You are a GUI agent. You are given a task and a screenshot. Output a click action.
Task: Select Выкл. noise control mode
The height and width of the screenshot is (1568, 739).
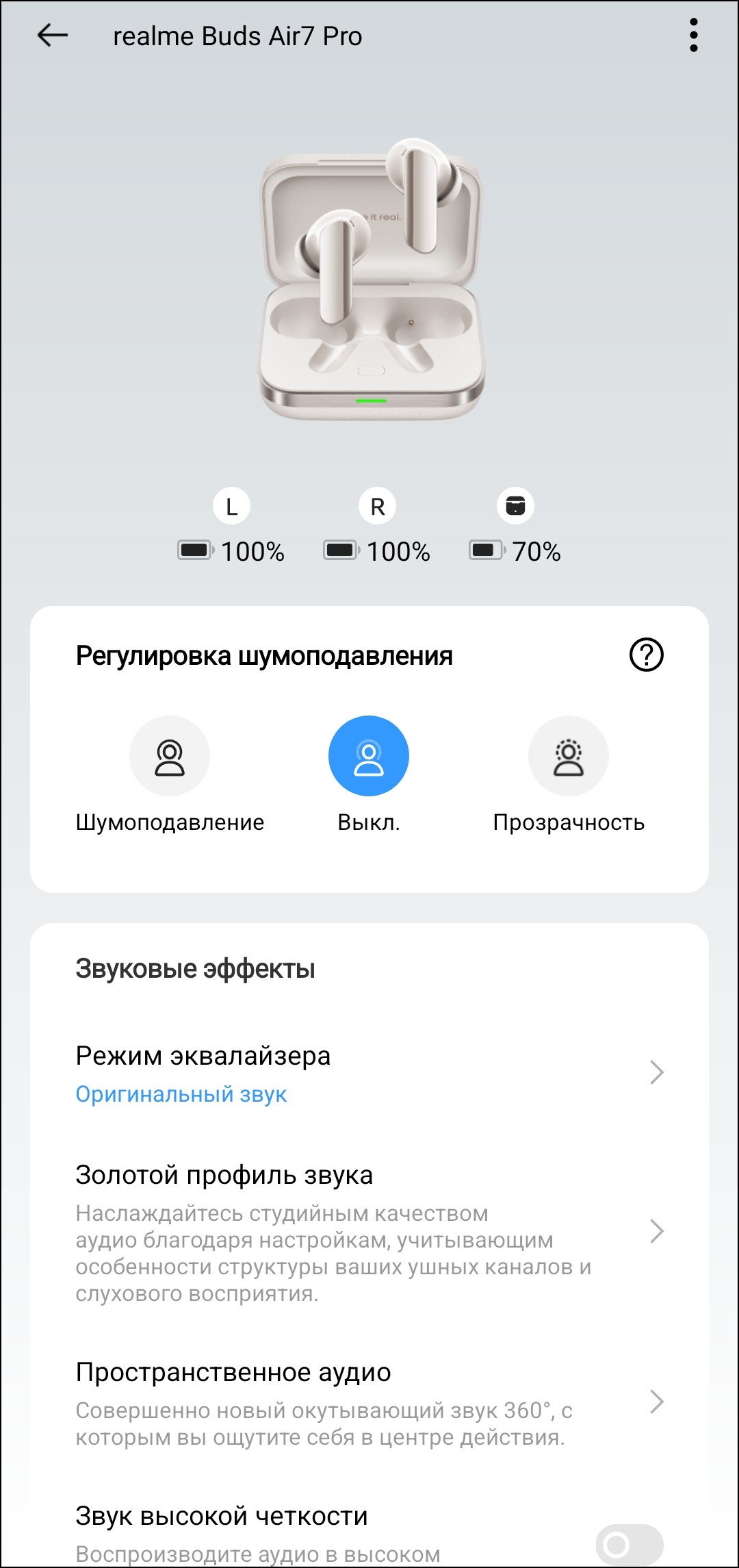click(369, 756)
